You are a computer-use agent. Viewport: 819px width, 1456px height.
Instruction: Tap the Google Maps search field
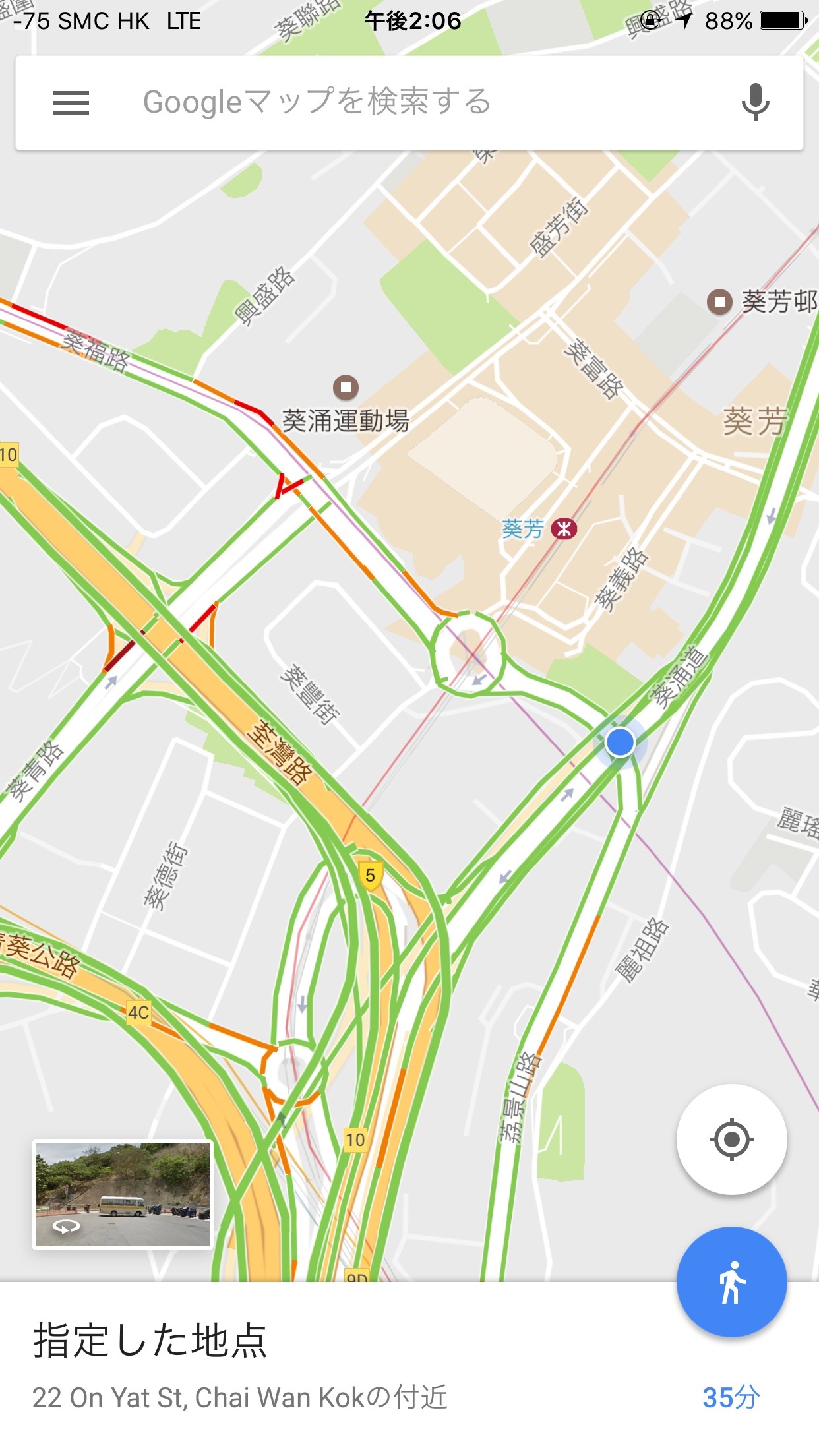click(409, 103)
